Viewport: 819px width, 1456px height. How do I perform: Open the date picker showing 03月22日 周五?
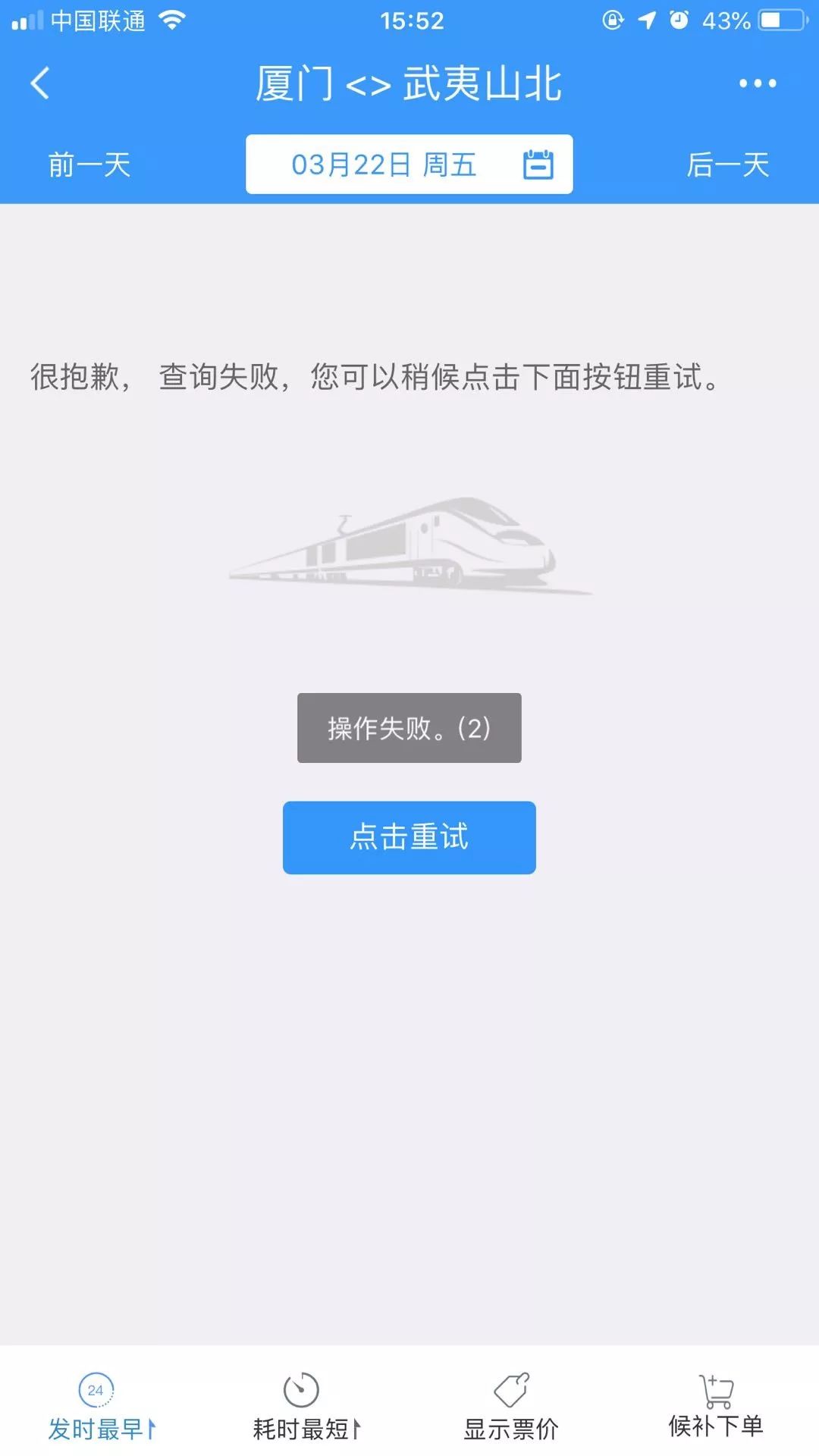tap(409, 165)
